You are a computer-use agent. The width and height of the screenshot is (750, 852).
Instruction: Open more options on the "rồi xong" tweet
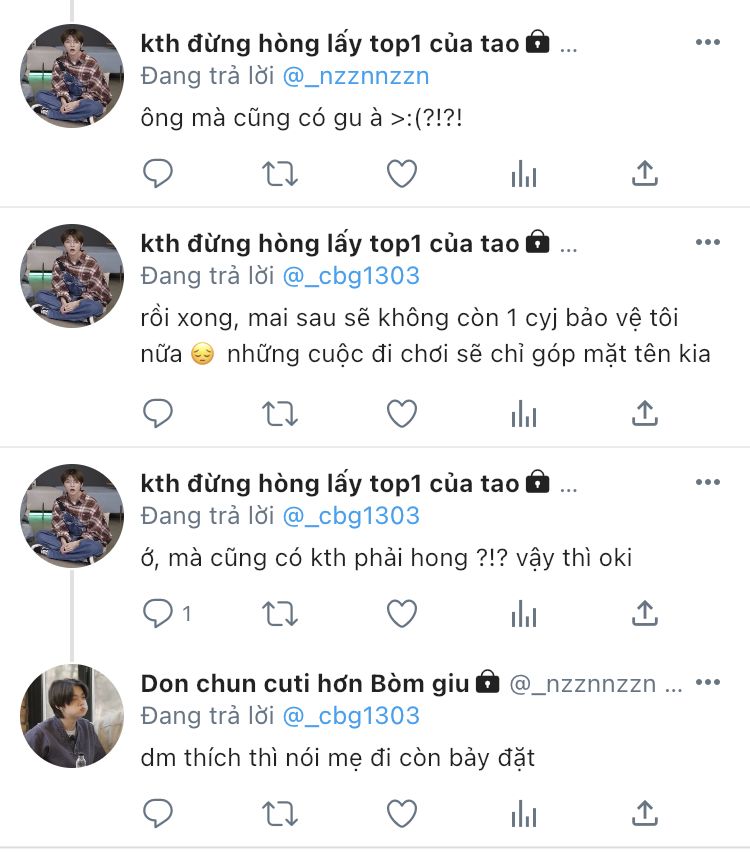(708, 243)
